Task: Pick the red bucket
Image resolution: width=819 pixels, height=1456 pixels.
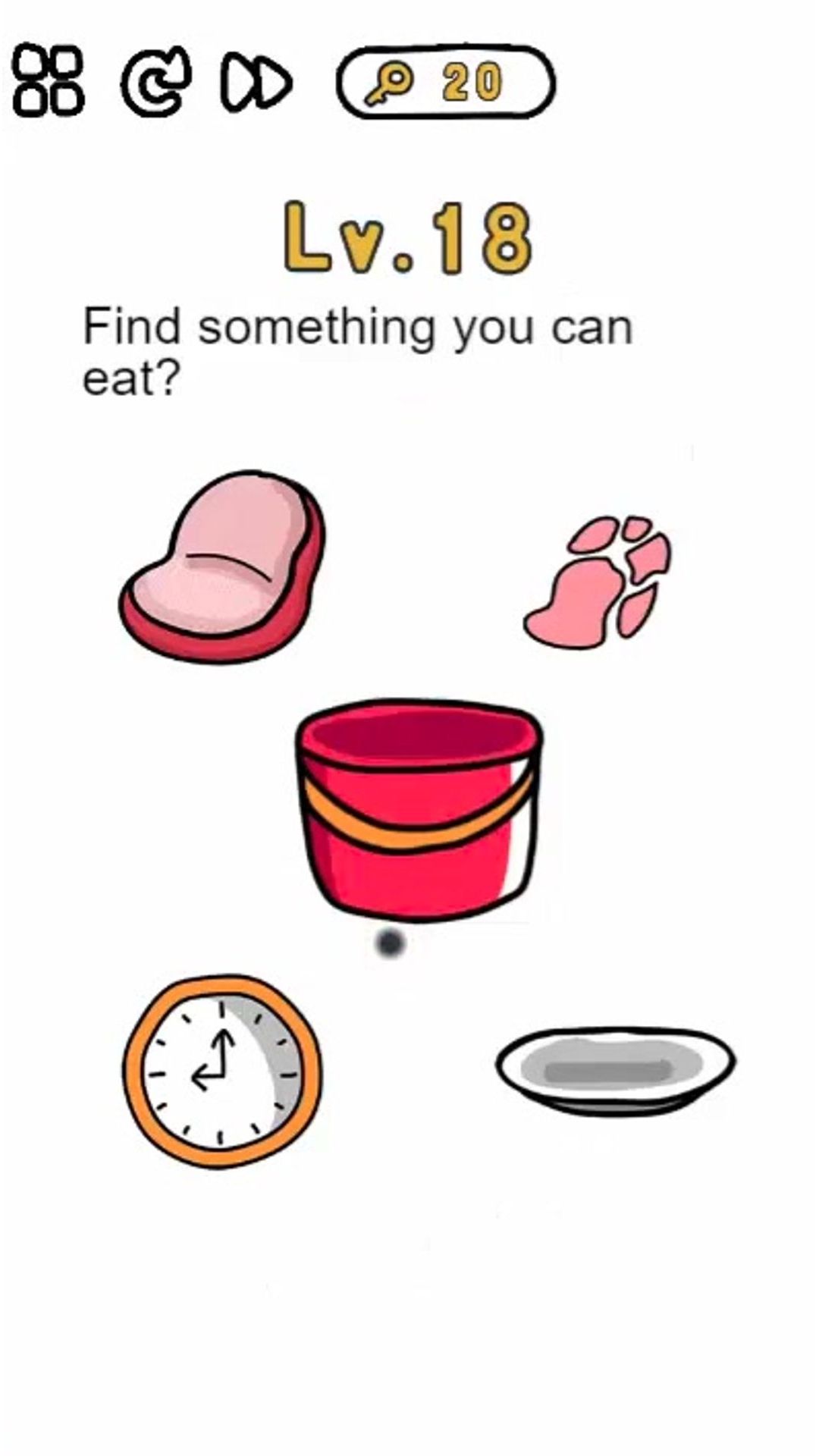Action: click(x=418, y=809)
